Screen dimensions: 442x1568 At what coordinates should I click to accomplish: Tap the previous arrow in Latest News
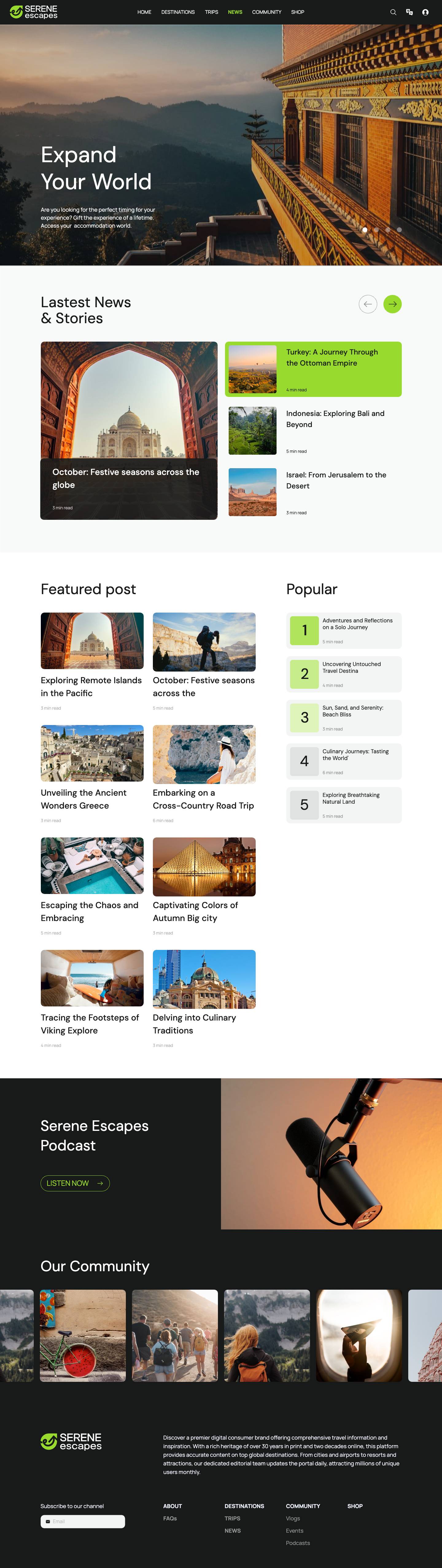(368, 304)
